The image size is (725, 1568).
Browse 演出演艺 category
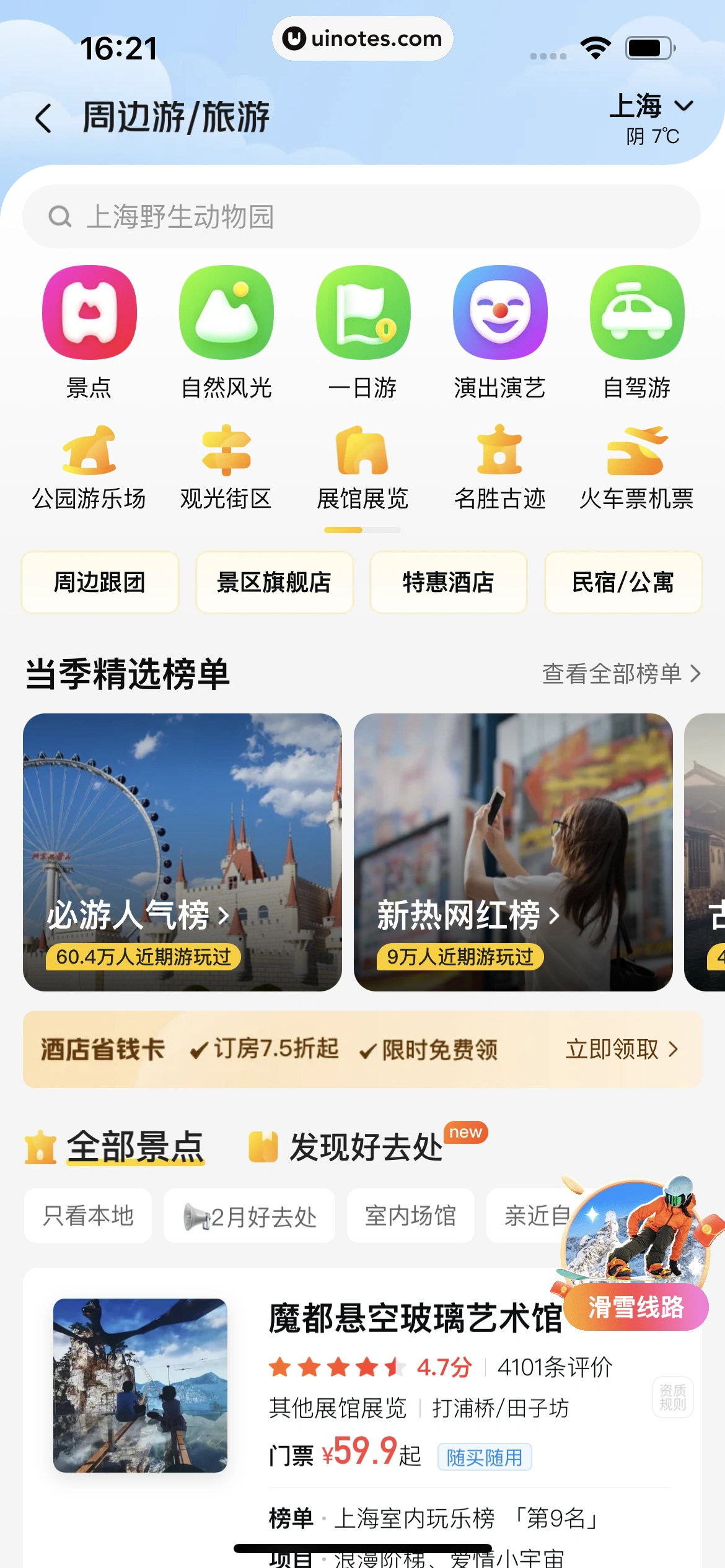point(500,331)
